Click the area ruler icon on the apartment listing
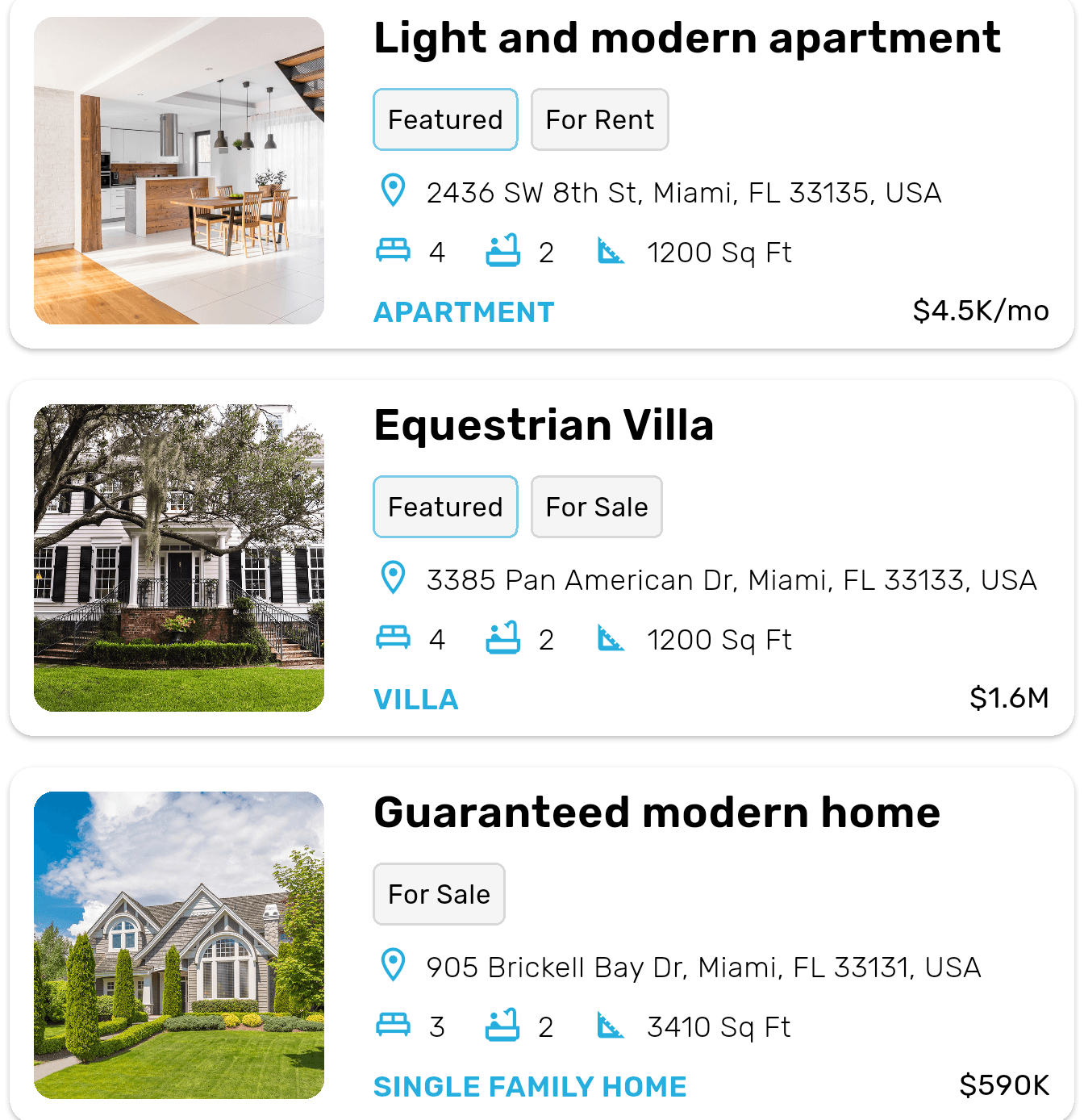The width and height of the screenshot is (1084, 1120). pos(611,251)
